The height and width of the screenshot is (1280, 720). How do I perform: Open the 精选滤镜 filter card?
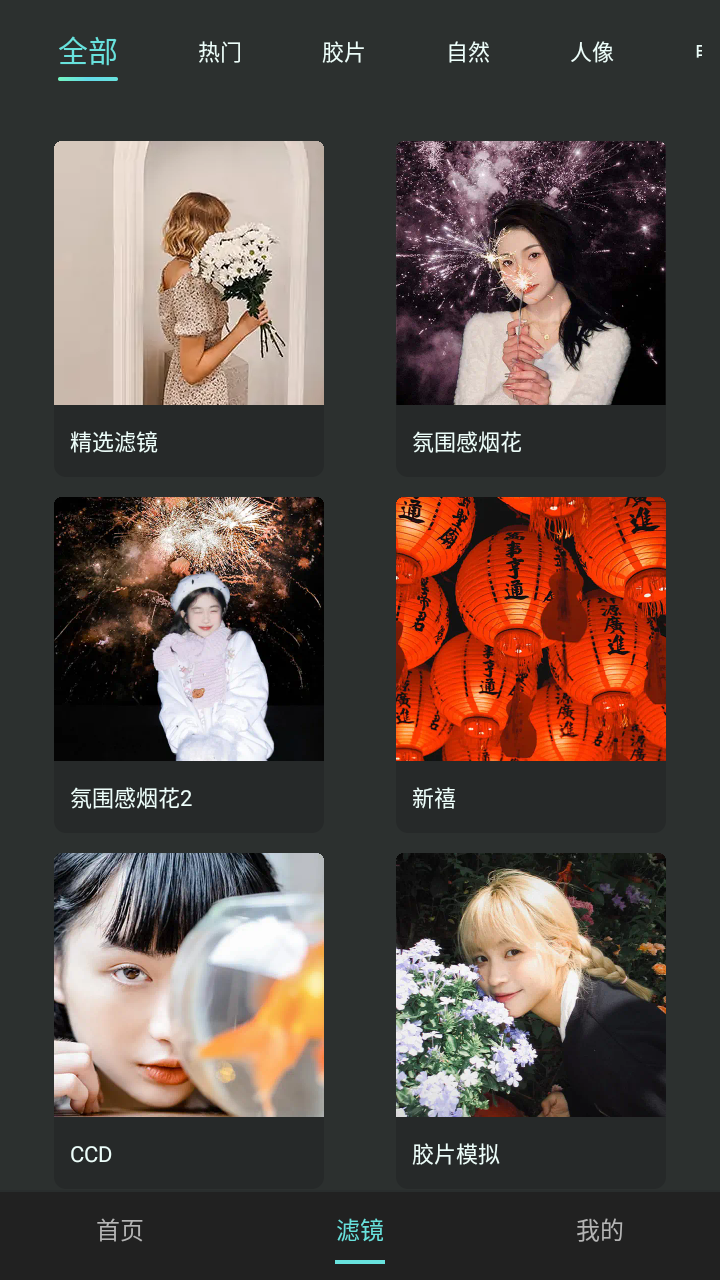(x=189, y=307)
